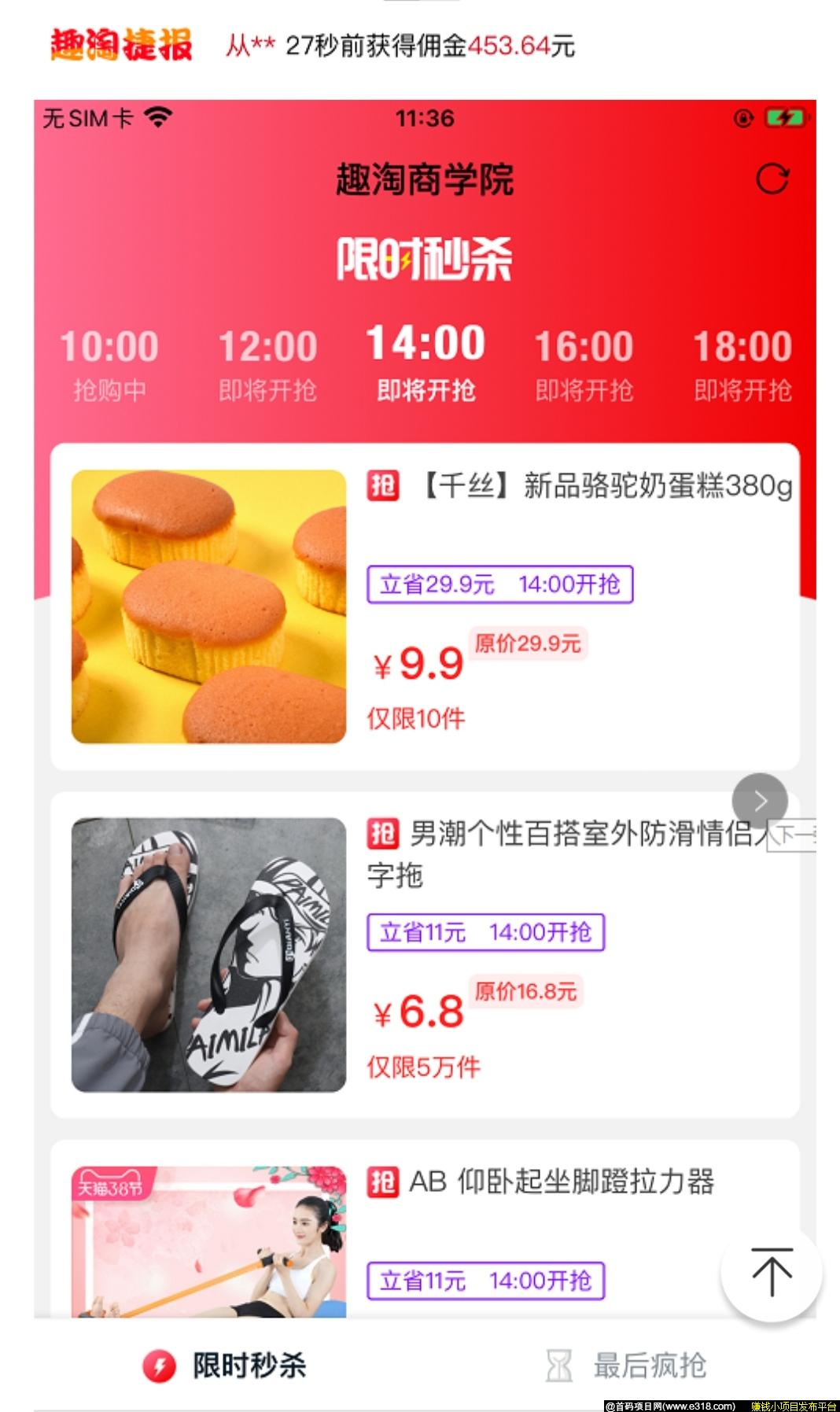Refresh the 趣淘商学院 page
840x1412 pixels.
(772, 179)
